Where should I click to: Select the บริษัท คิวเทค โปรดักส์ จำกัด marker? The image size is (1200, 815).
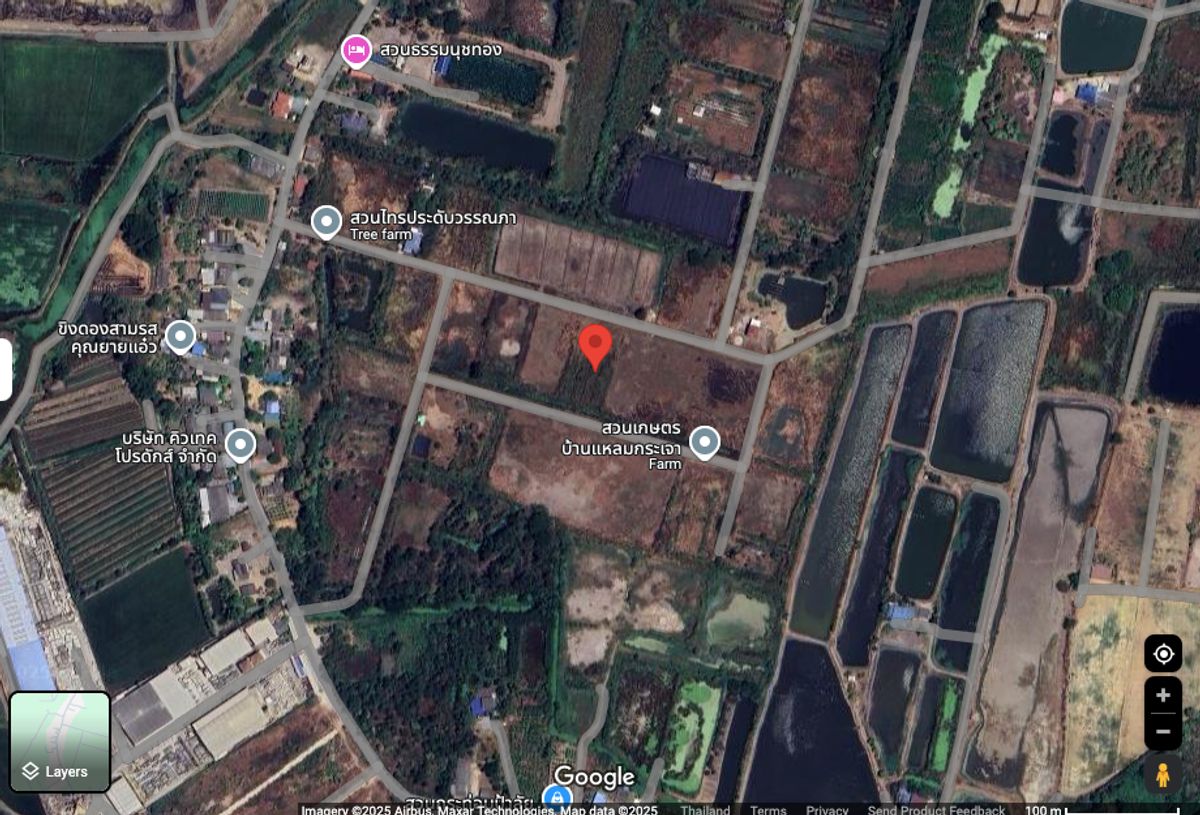pyautogui.click(x=240, y=444)
